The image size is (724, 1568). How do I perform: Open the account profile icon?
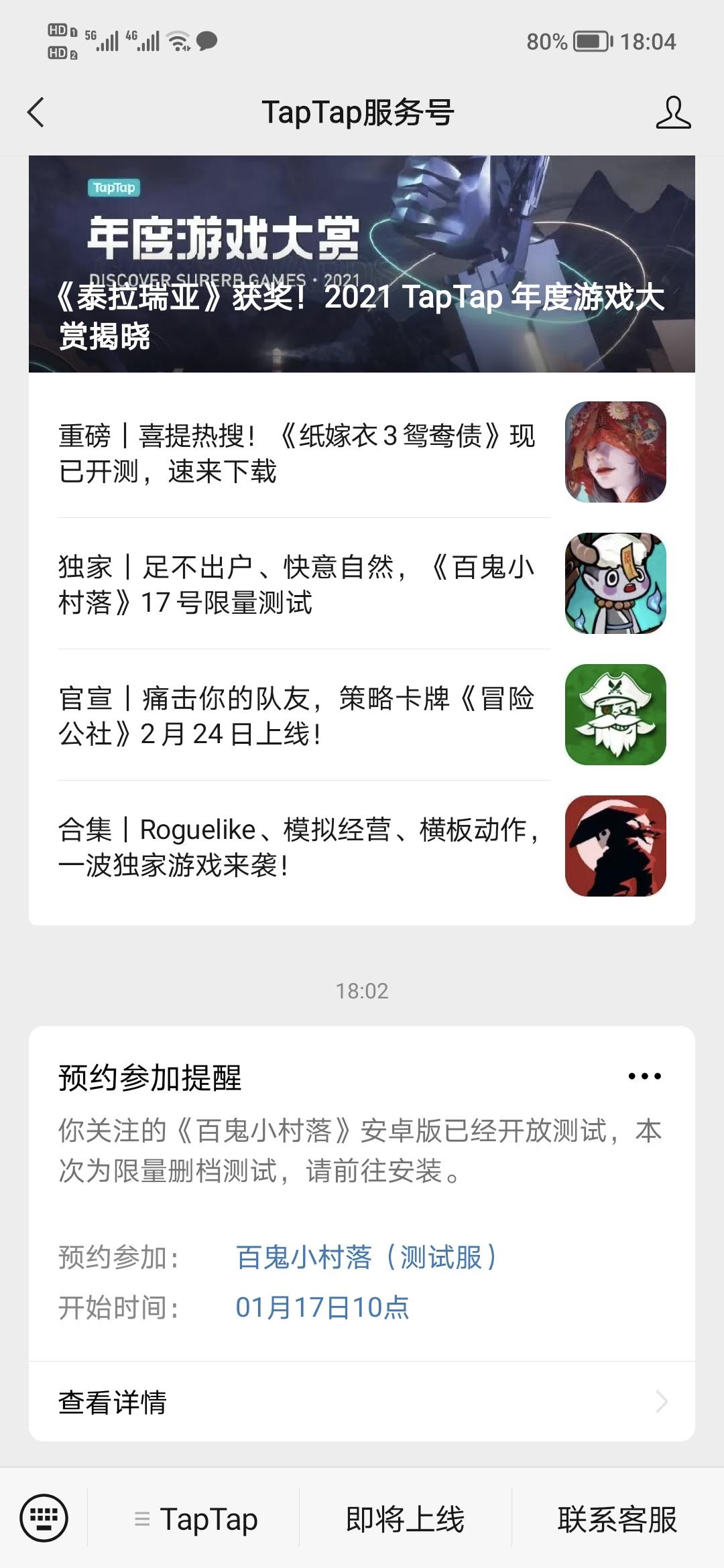click(x=673, y=112)
